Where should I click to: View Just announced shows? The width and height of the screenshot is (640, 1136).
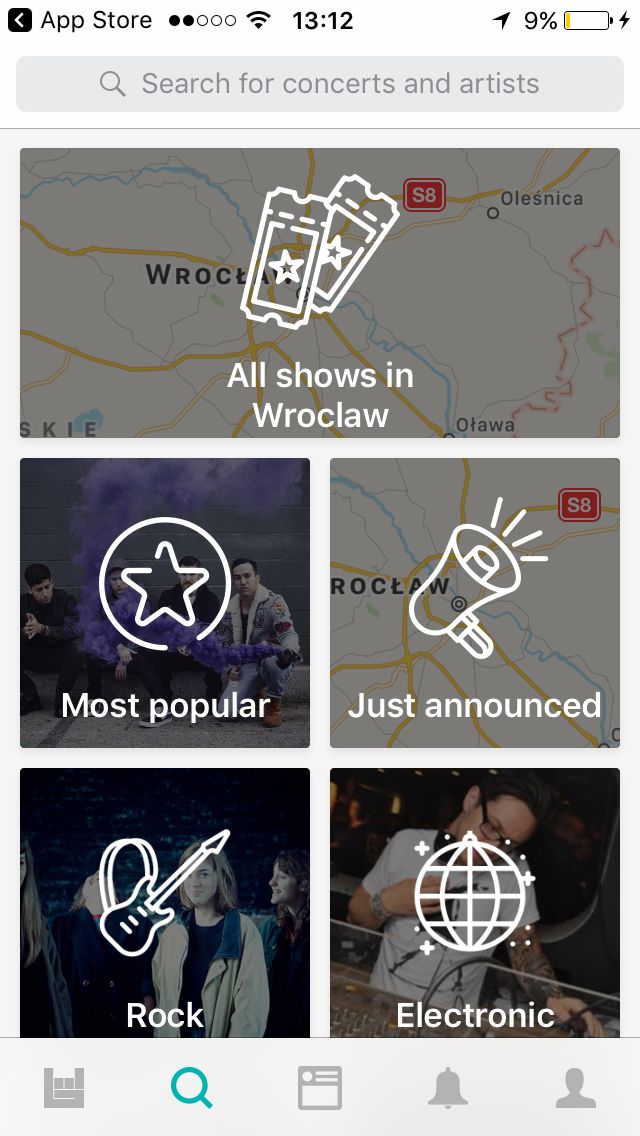tap(475, 603)
